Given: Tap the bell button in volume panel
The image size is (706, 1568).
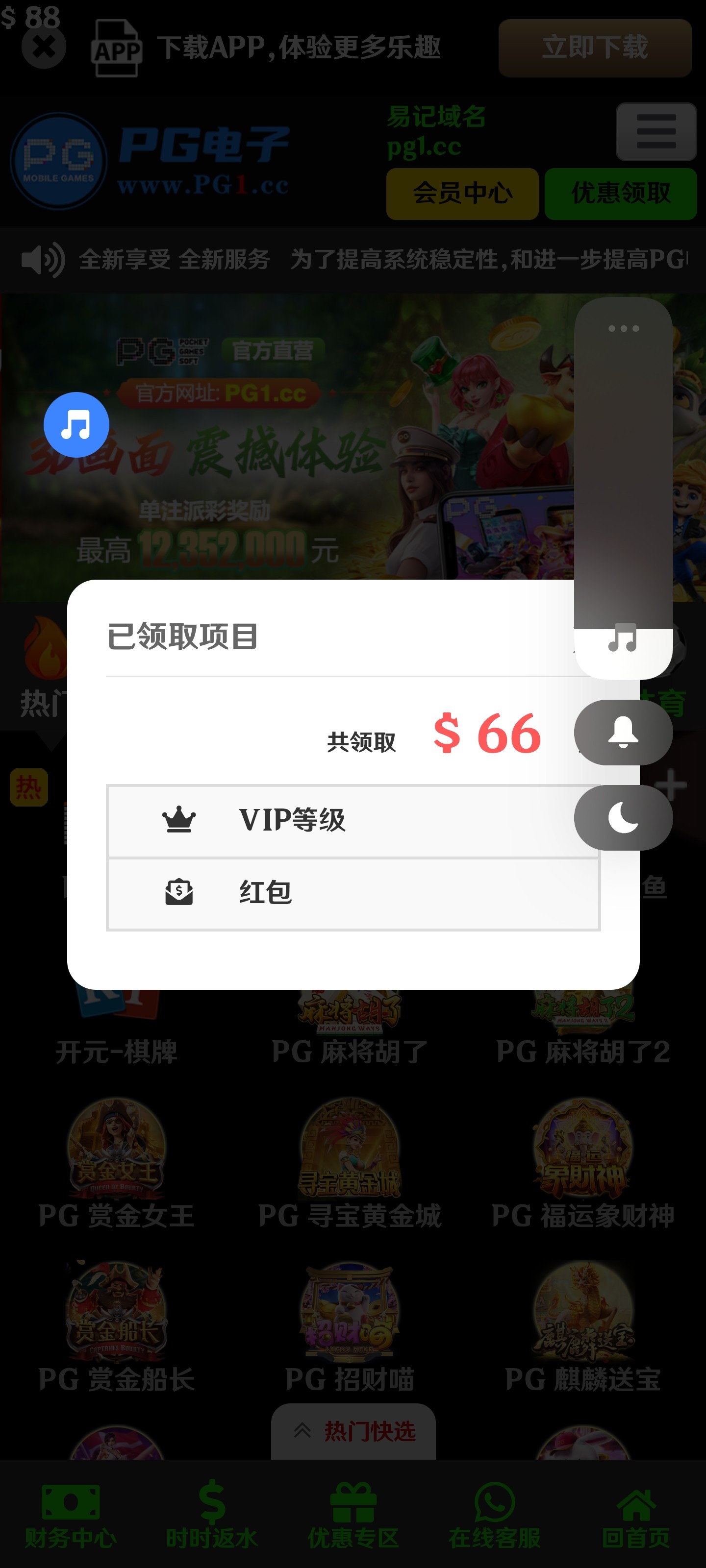Looking at the screenshot, I should click(623, 732).
